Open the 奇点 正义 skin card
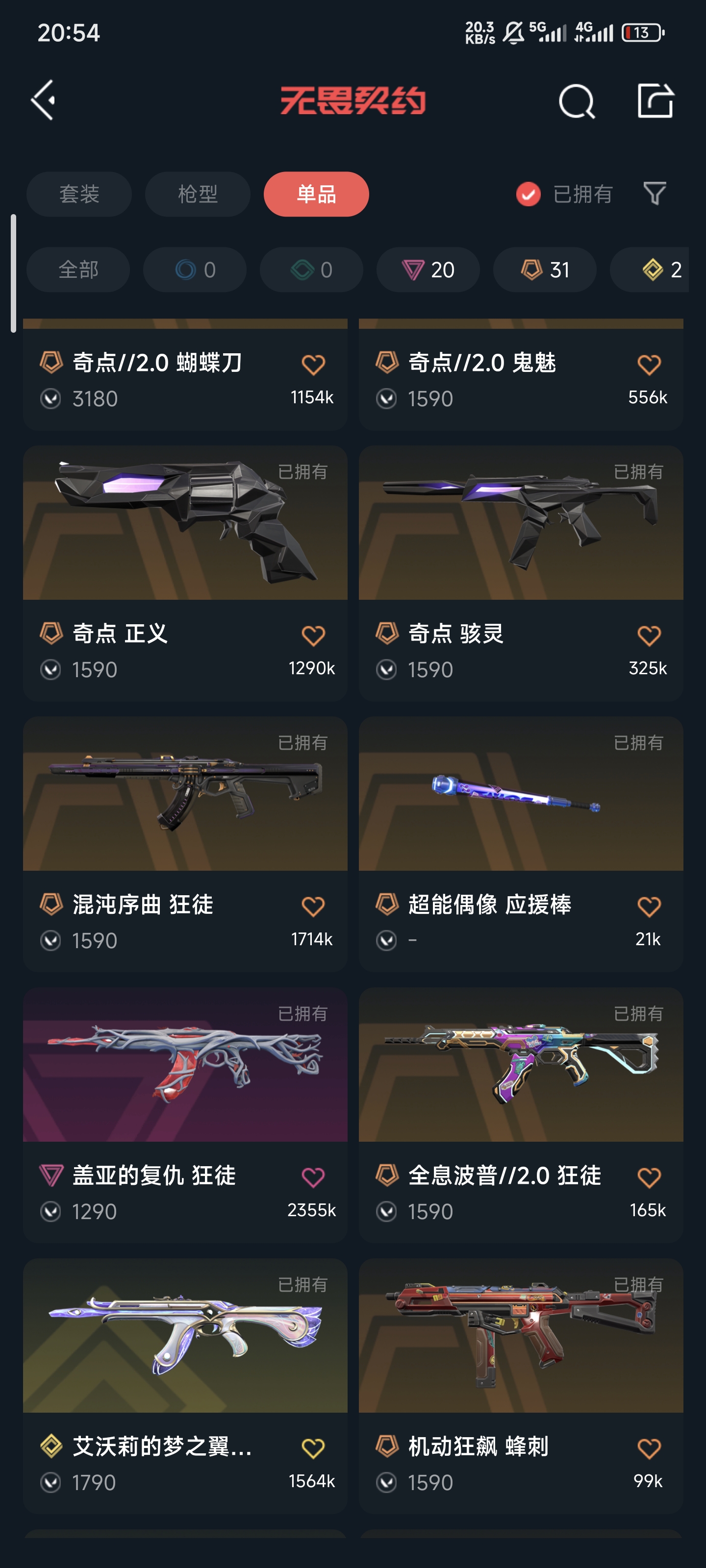 (x=185, y=572)
